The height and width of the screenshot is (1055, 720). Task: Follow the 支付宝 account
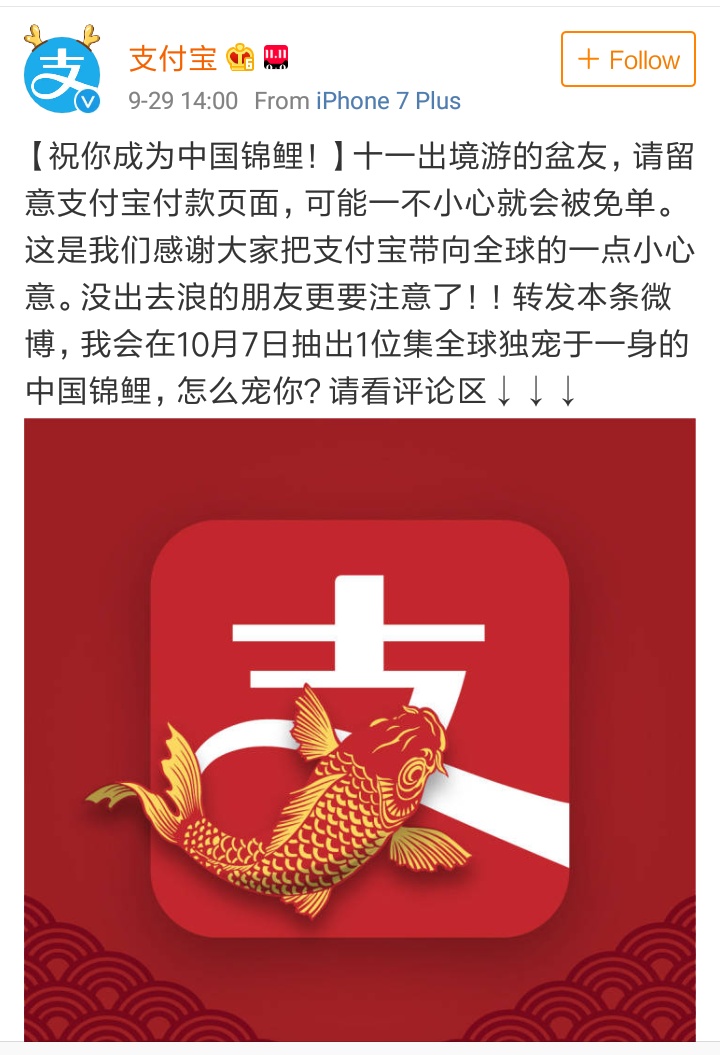coord(628,59)
